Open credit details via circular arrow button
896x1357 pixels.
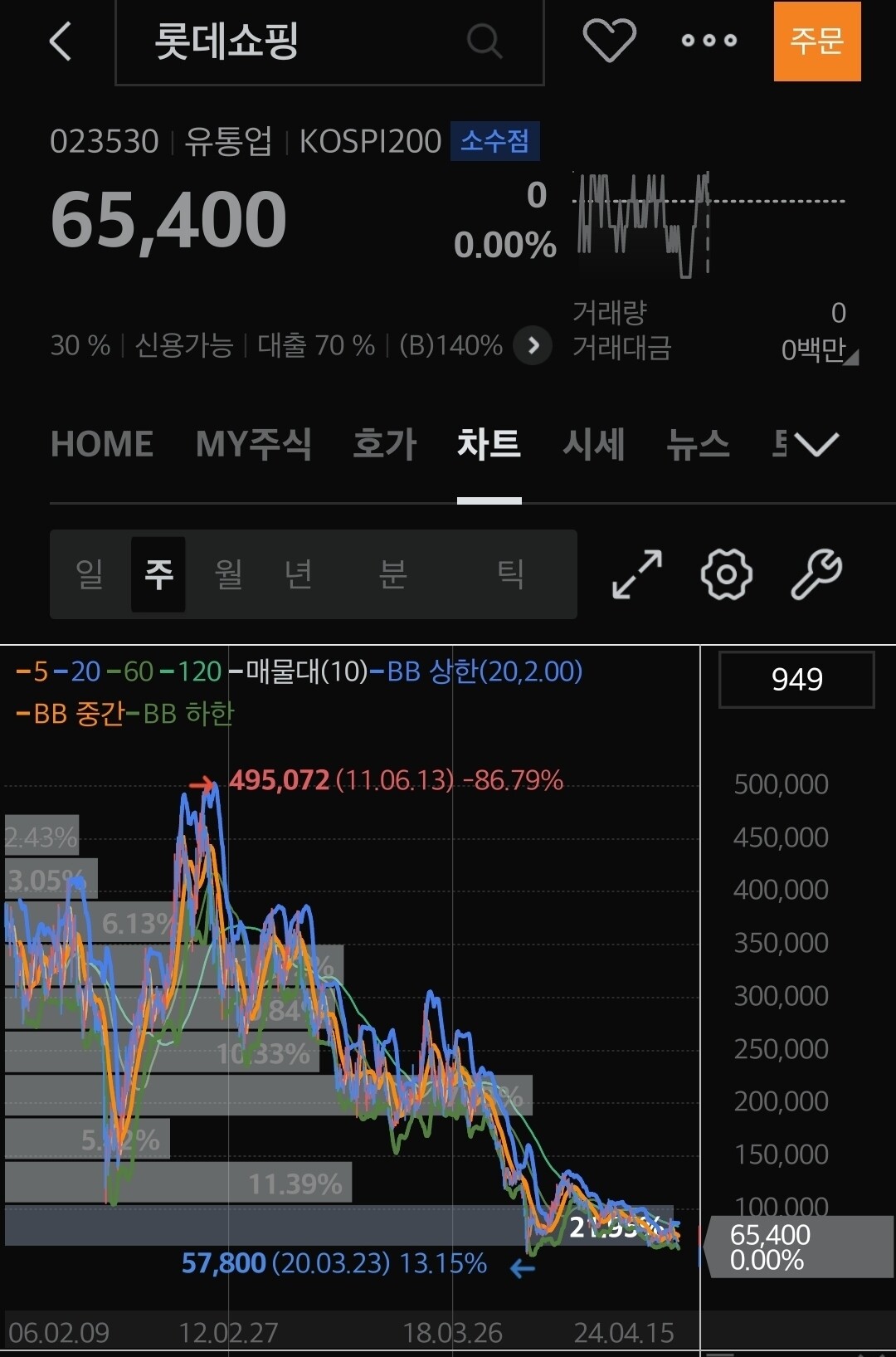[x=532, y=345]
